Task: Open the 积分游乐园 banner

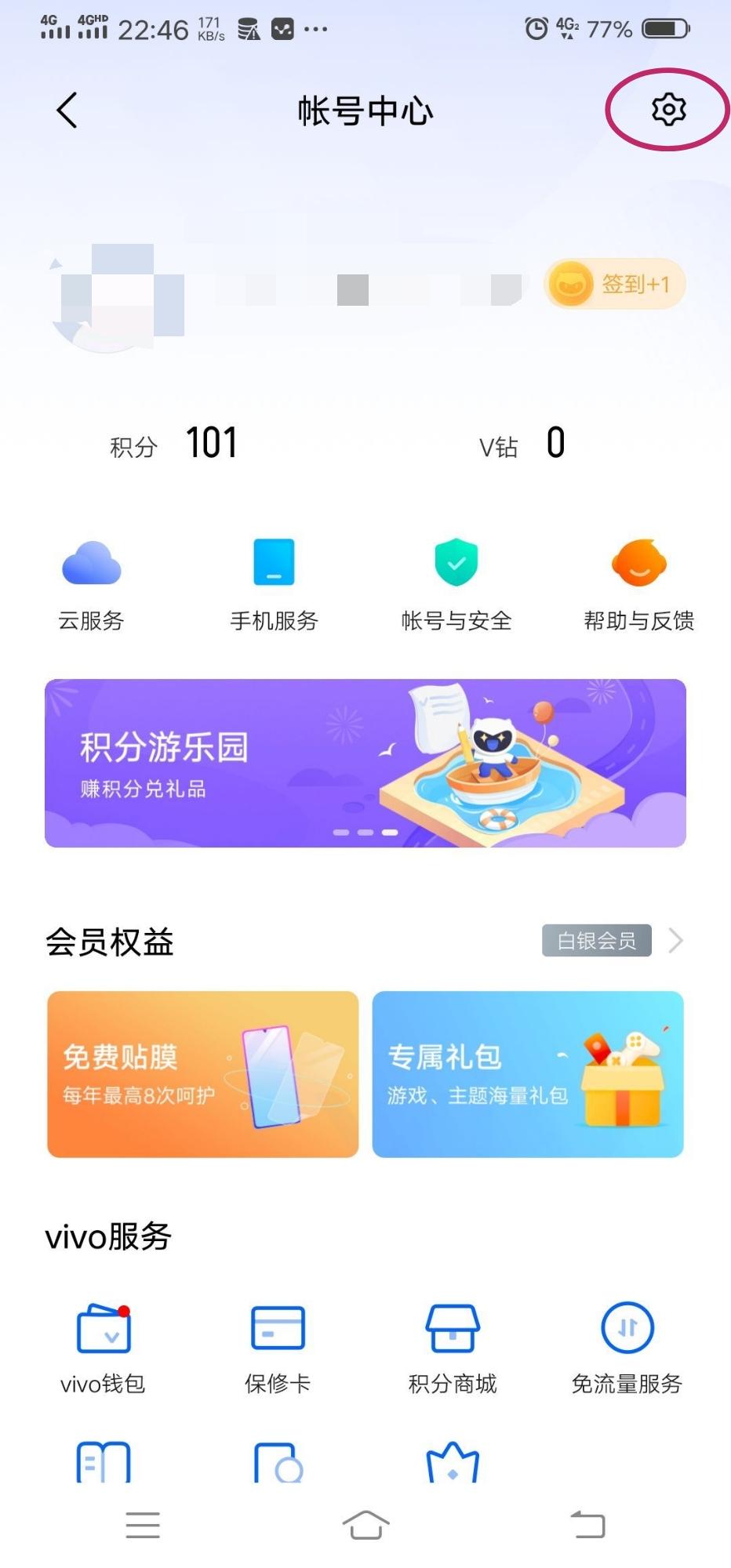Action: 365,763
